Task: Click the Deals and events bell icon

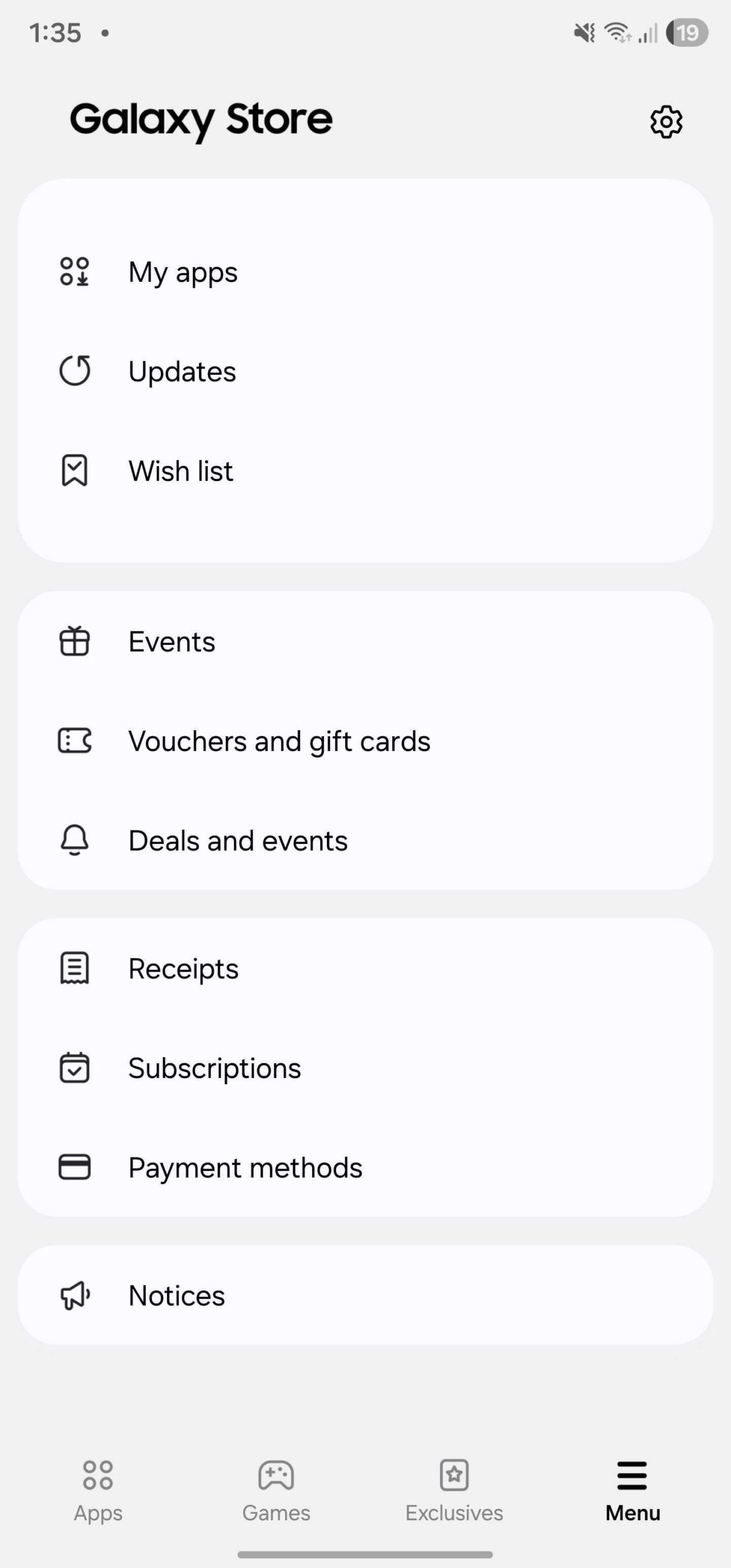Action: click(x=76, y=840)
